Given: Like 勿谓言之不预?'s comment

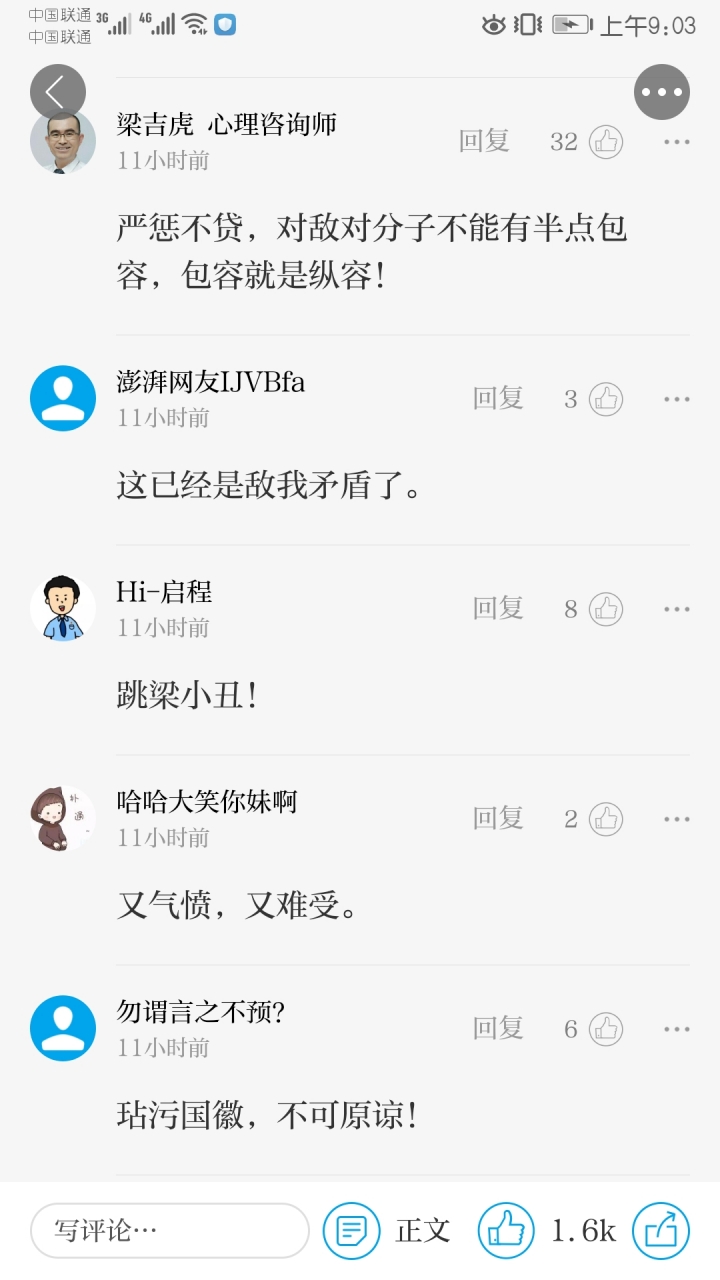Looking at the screenshot, I should tap(605, 1029).
